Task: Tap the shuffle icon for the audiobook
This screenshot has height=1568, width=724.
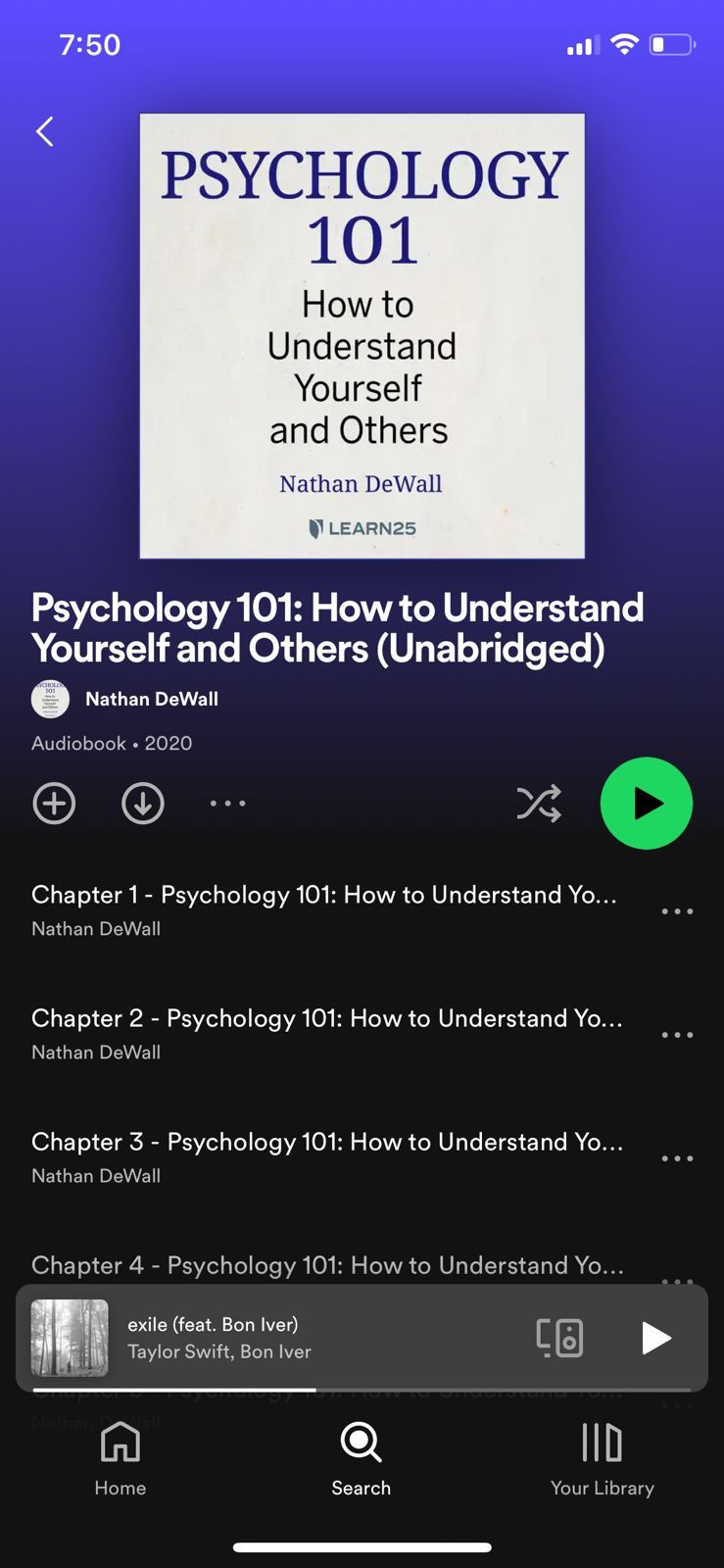Action: [538, 803]
